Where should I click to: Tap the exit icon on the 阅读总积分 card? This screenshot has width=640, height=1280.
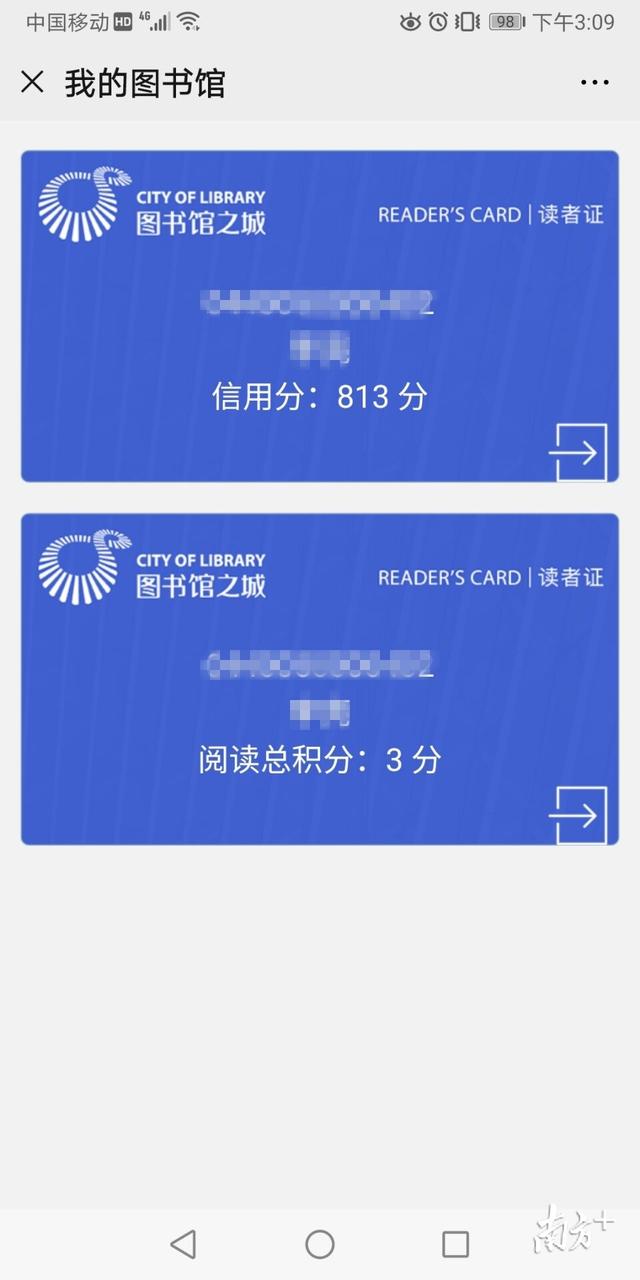point(578,815)
